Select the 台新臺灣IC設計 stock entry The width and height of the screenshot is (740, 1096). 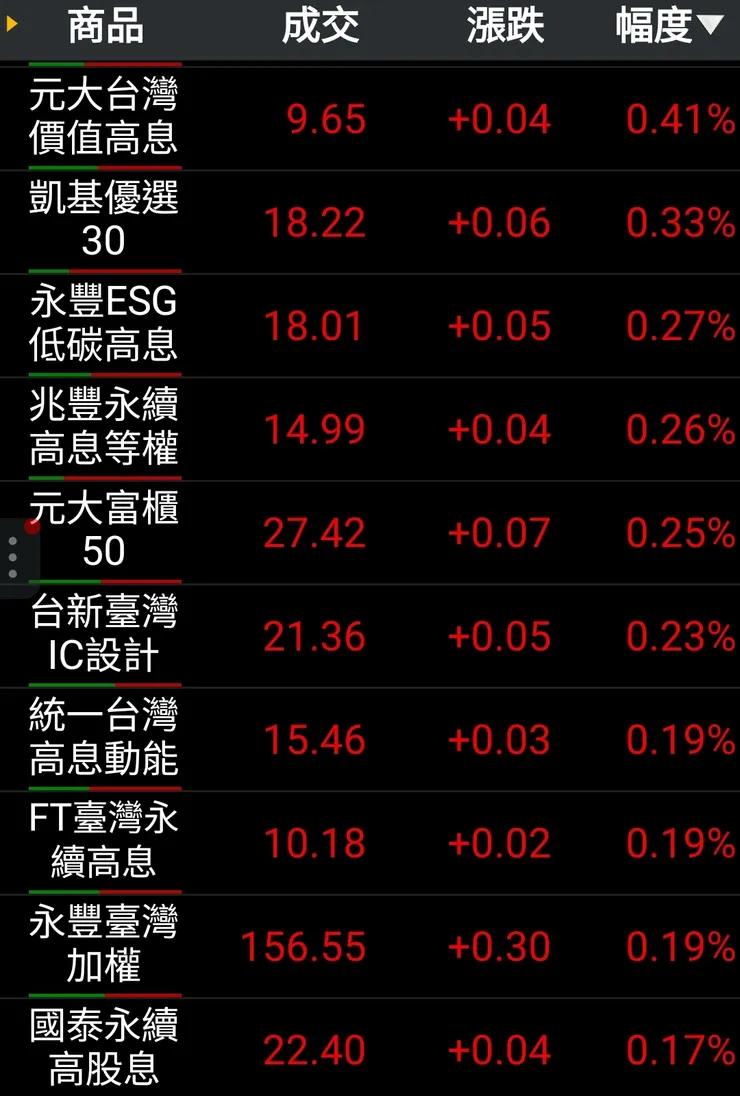(105, 636)
